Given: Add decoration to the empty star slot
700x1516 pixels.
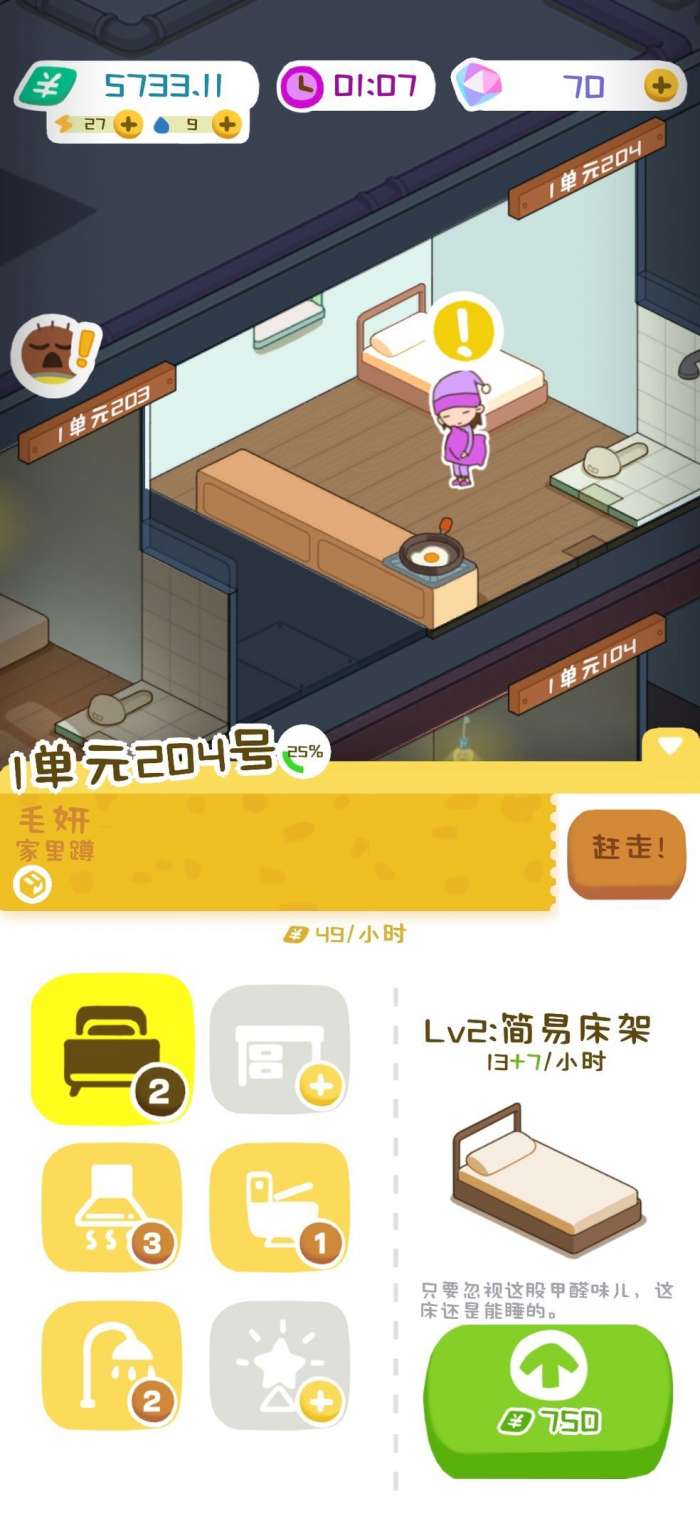Looking at the screenshot, I should [x=280, y=1365].
